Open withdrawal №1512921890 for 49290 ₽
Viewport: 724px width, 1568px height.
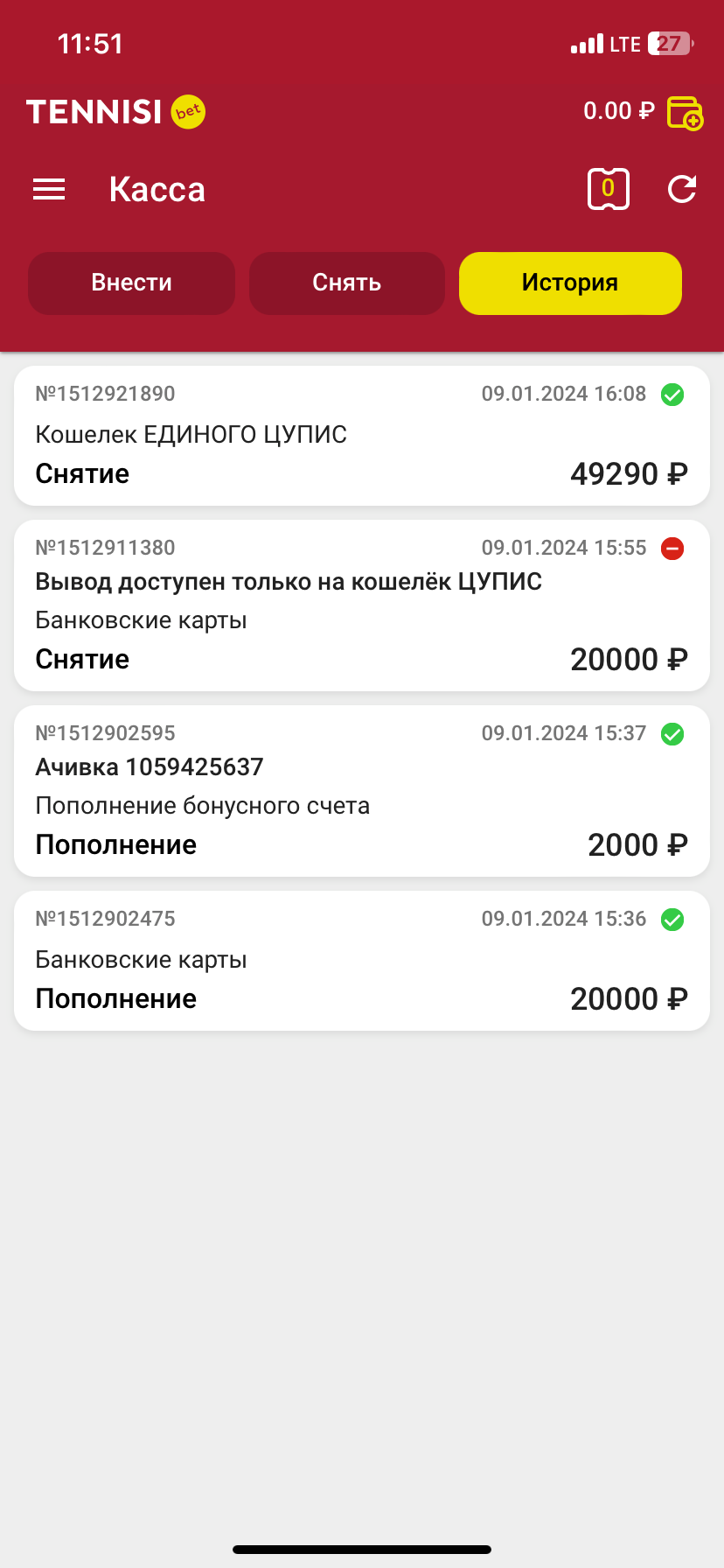362,436
